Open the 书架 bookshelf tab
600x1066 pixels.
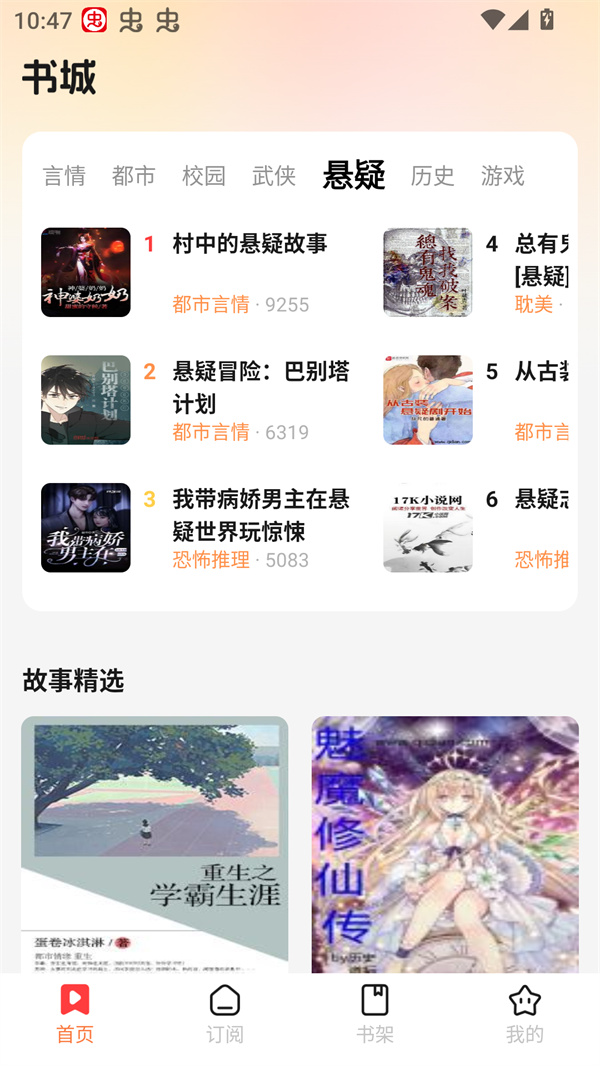click(x=375, y=1013)
